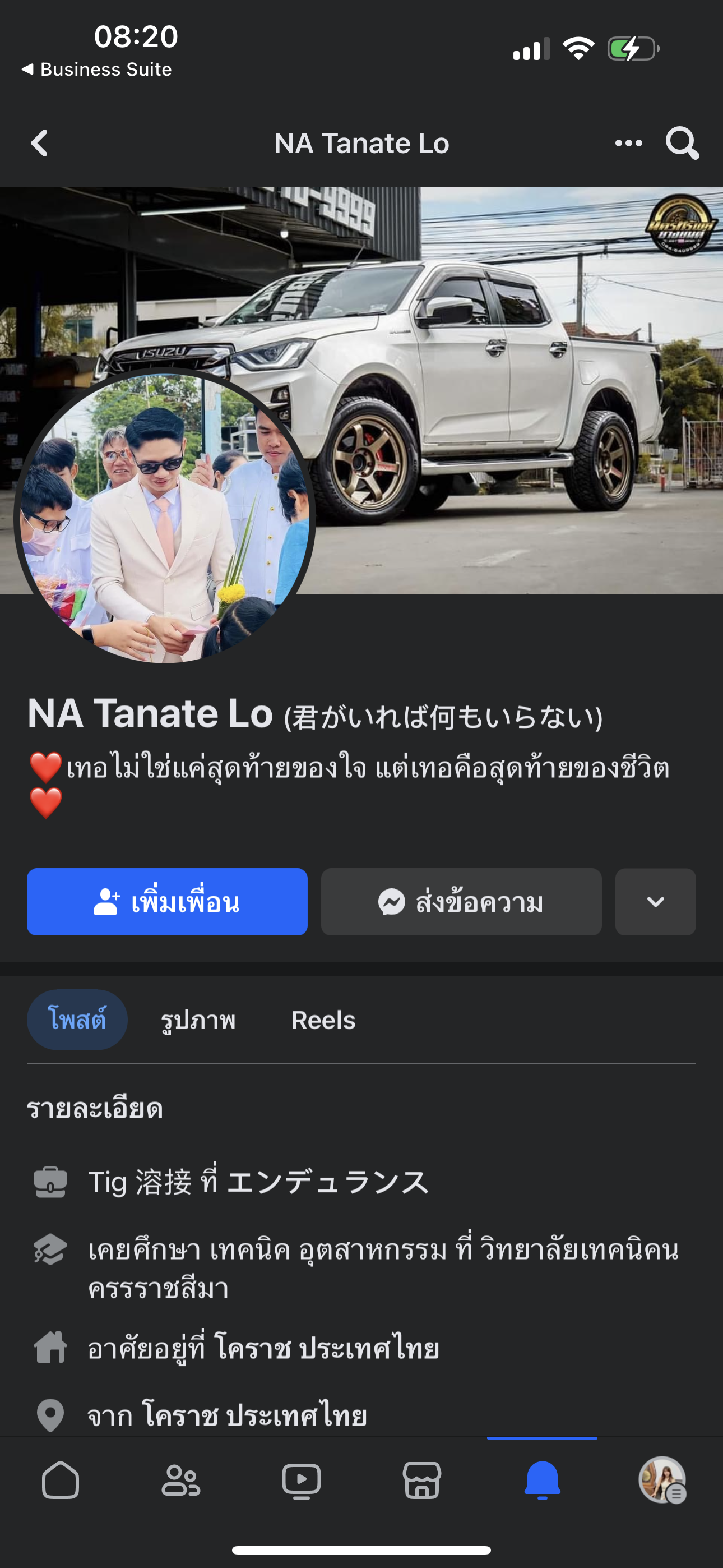Tap the เพิ่มเพื่อน add friend button
723x1568 pixels.
168,901
